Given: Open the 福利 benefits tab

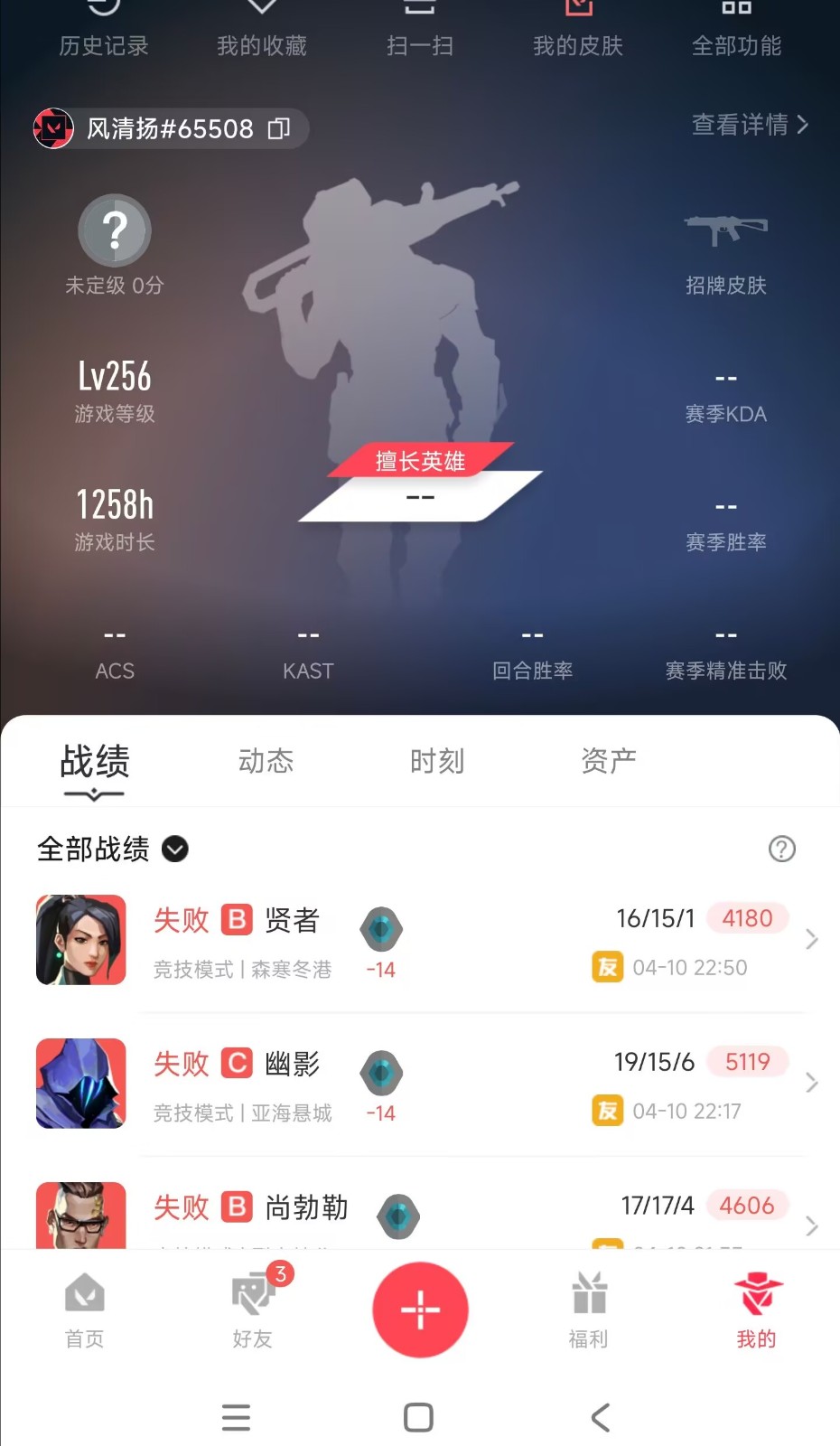Looking at the screenshot, I should [588, 1310].
